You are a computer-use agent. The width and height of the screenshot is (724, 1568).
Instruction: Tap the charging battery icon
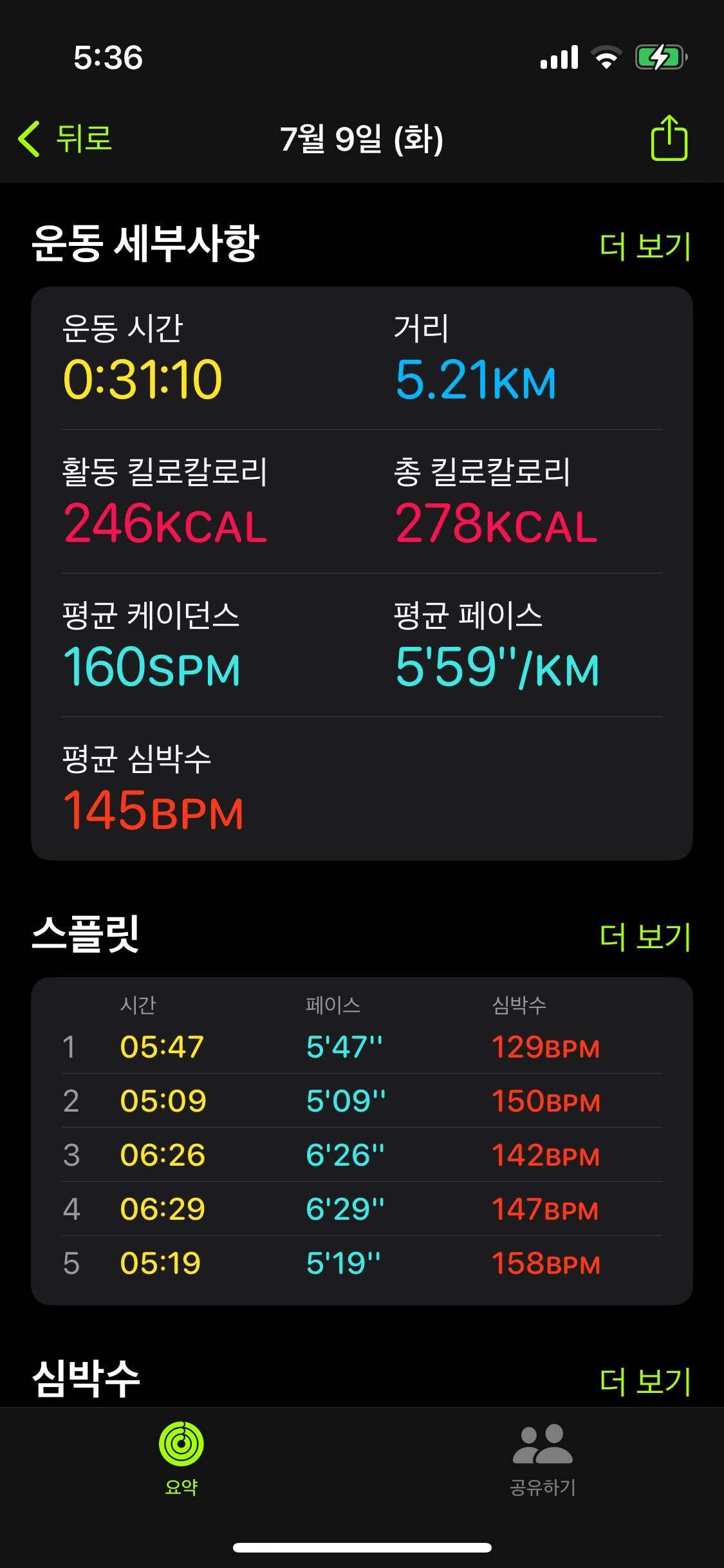[x=657, y=57]
